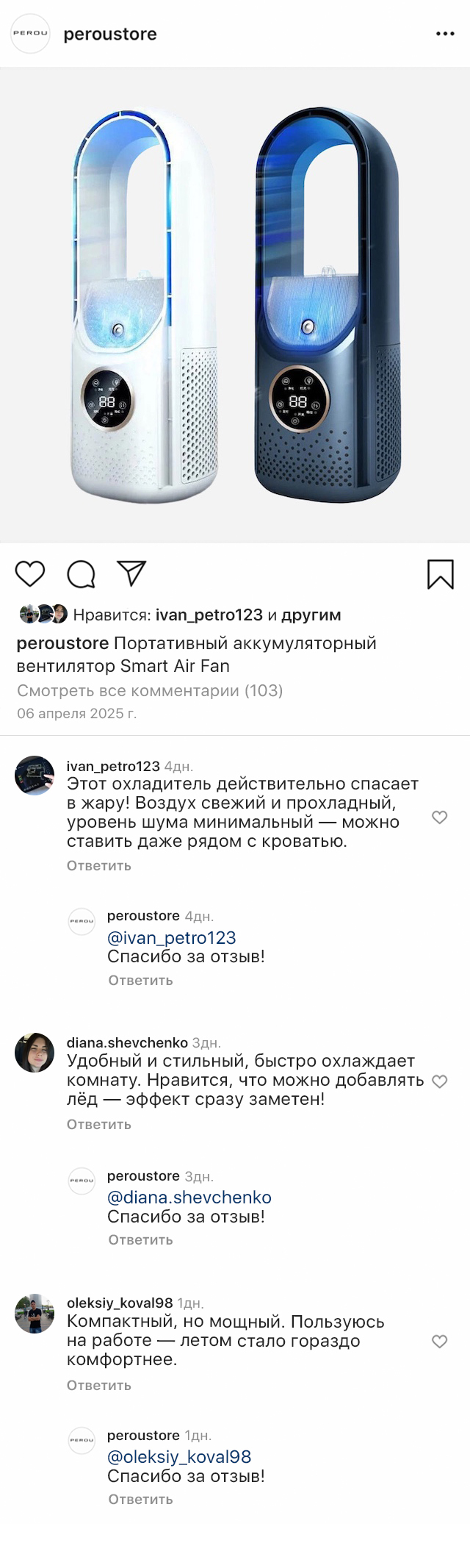
Task: Open peroustore profile from header
Action: 109,34
